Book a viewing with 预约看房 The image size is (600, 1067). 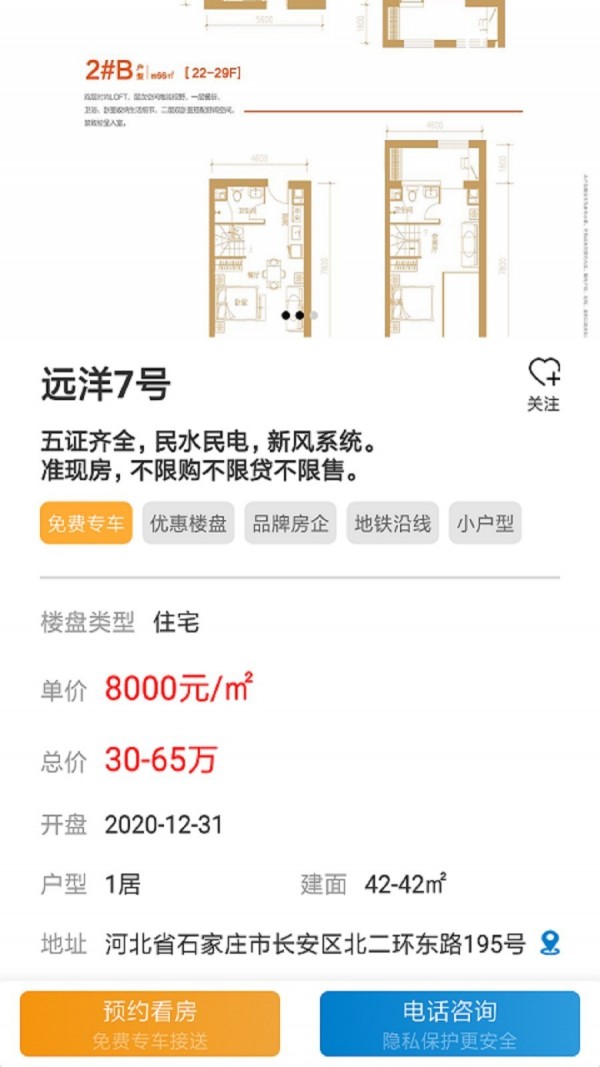pos(150,1023)
